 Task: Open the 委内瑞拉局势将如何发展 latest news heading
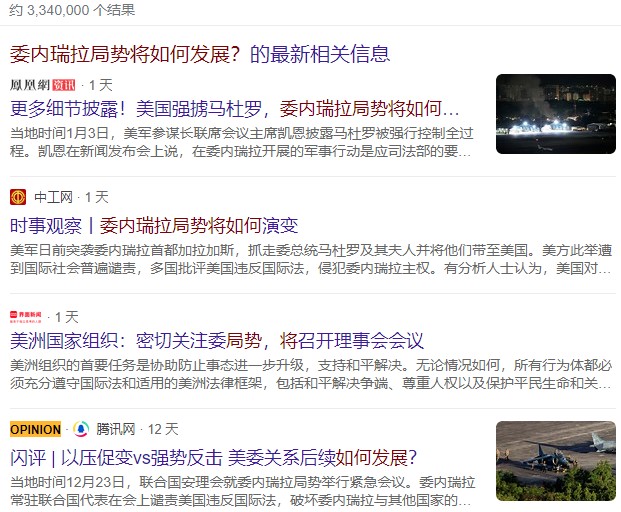199,54
